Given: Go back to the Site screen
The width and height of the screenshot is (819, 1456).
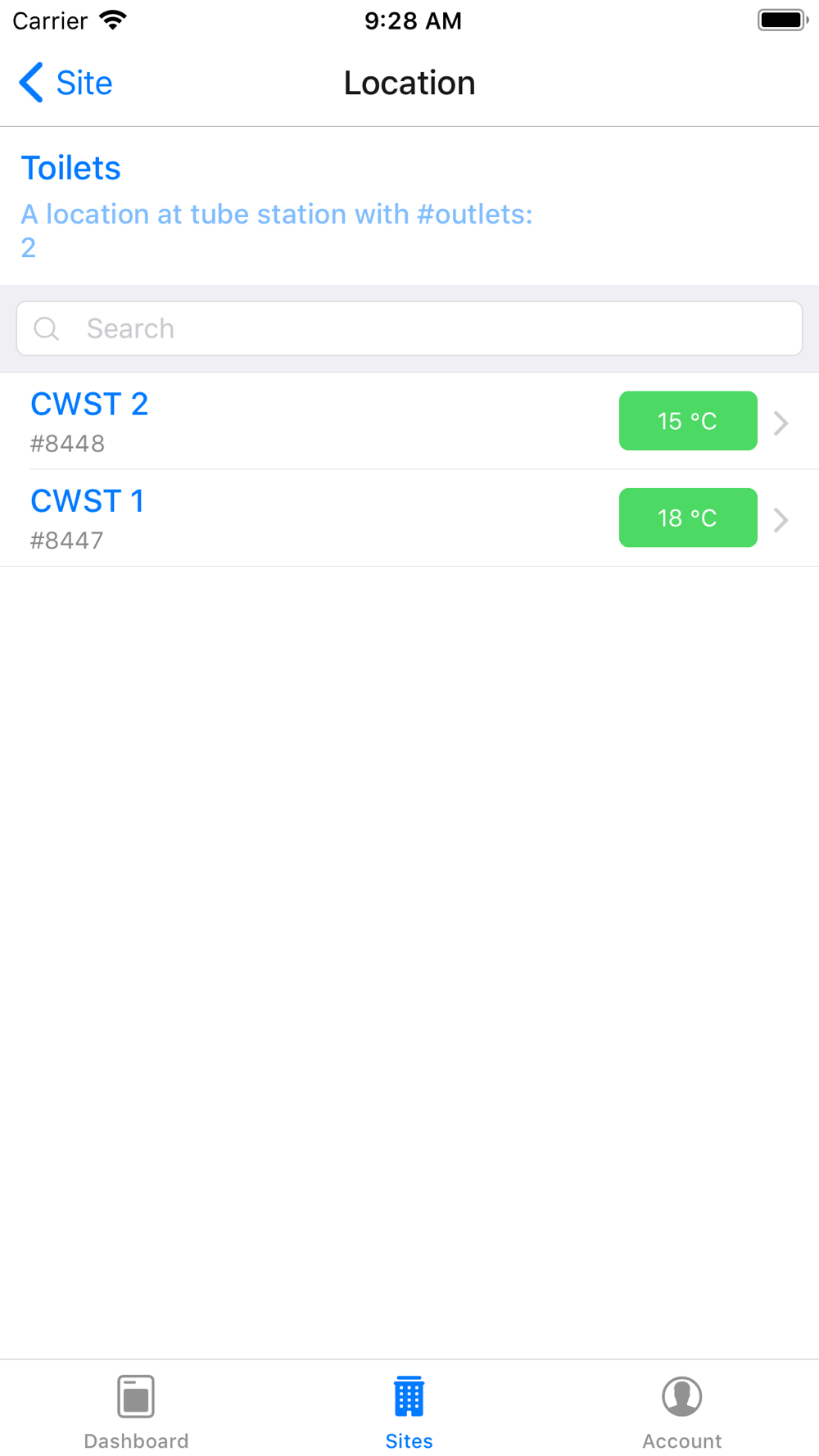Looking at the screenshot, I should point(66,83).
